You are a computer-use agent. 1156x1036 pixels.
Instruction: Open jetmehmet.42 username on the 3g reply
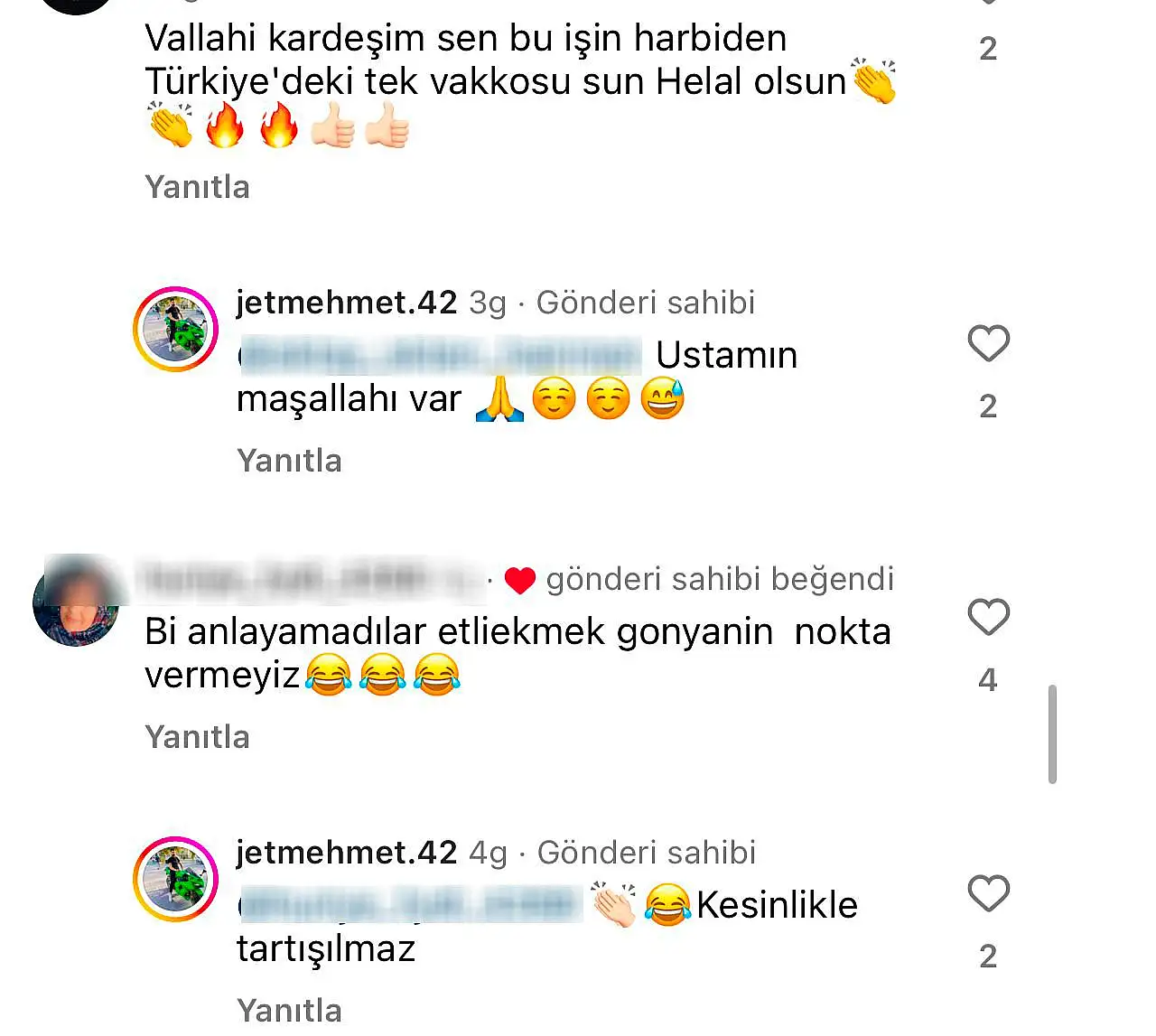tap(347, 303)
